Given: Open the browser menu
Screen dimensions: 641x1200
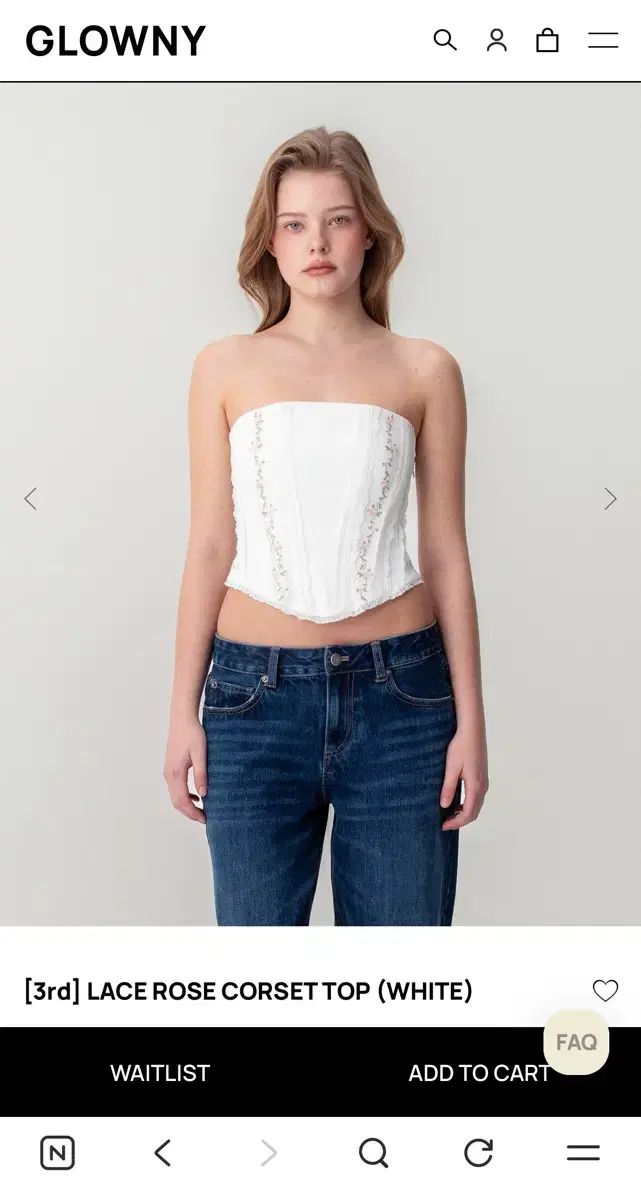Looking at the screenshot, I should pos(583,1153).
